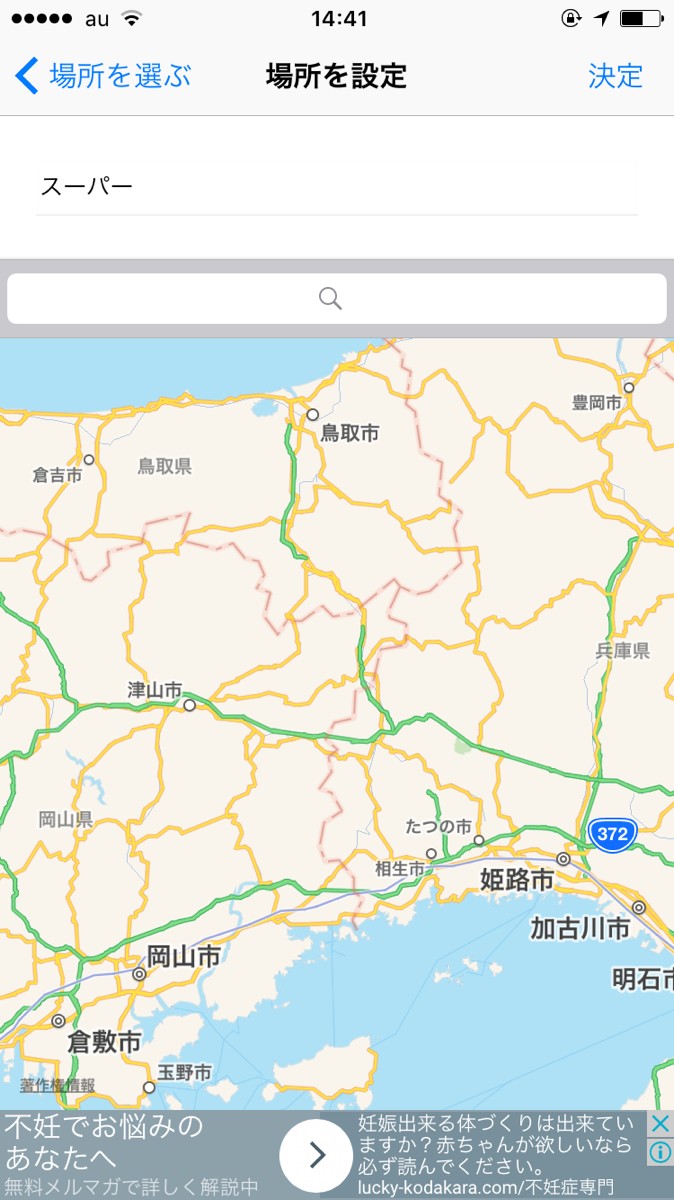
Task: Open the 著作権情報 link on the map
Action: click(58, 1085)
